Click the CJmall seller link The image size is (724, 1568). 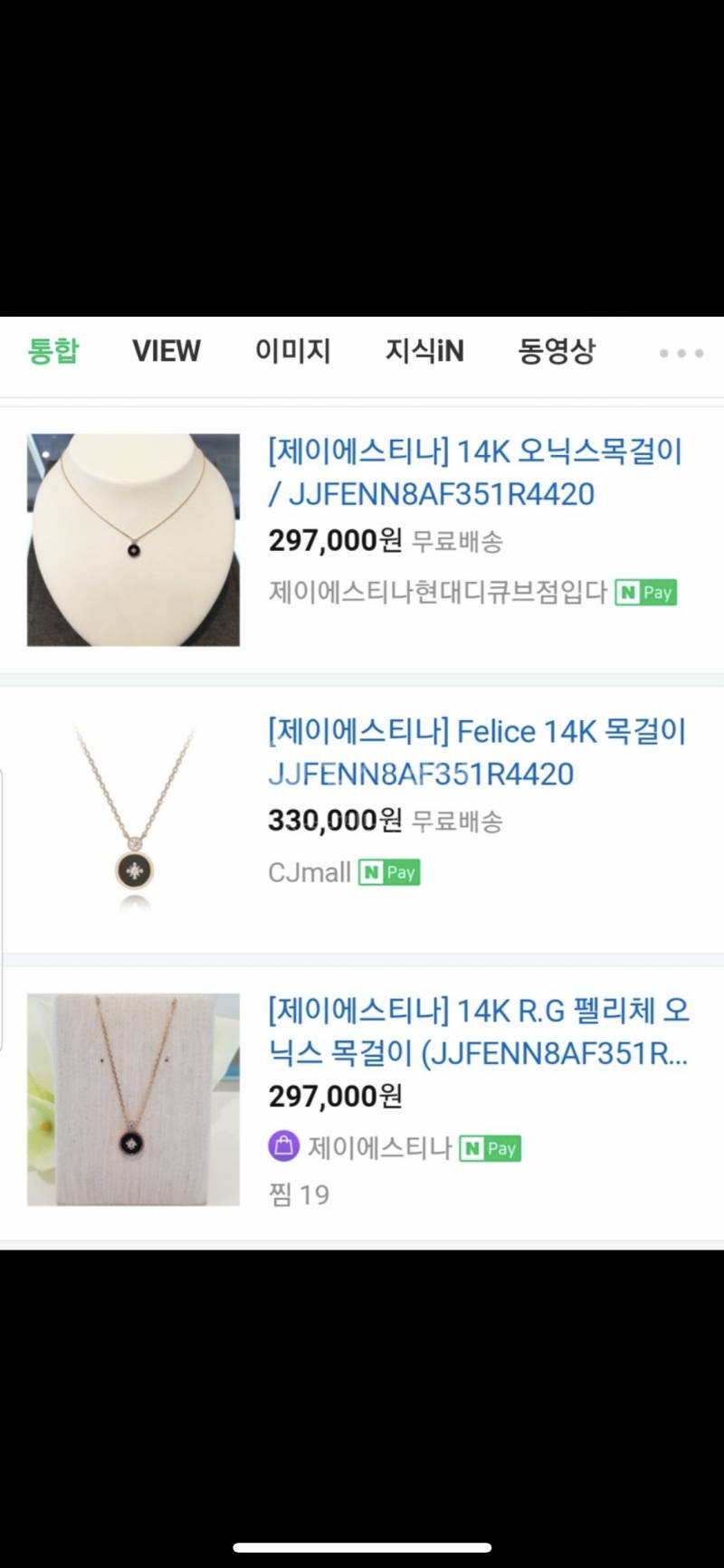tap(310, 872)
